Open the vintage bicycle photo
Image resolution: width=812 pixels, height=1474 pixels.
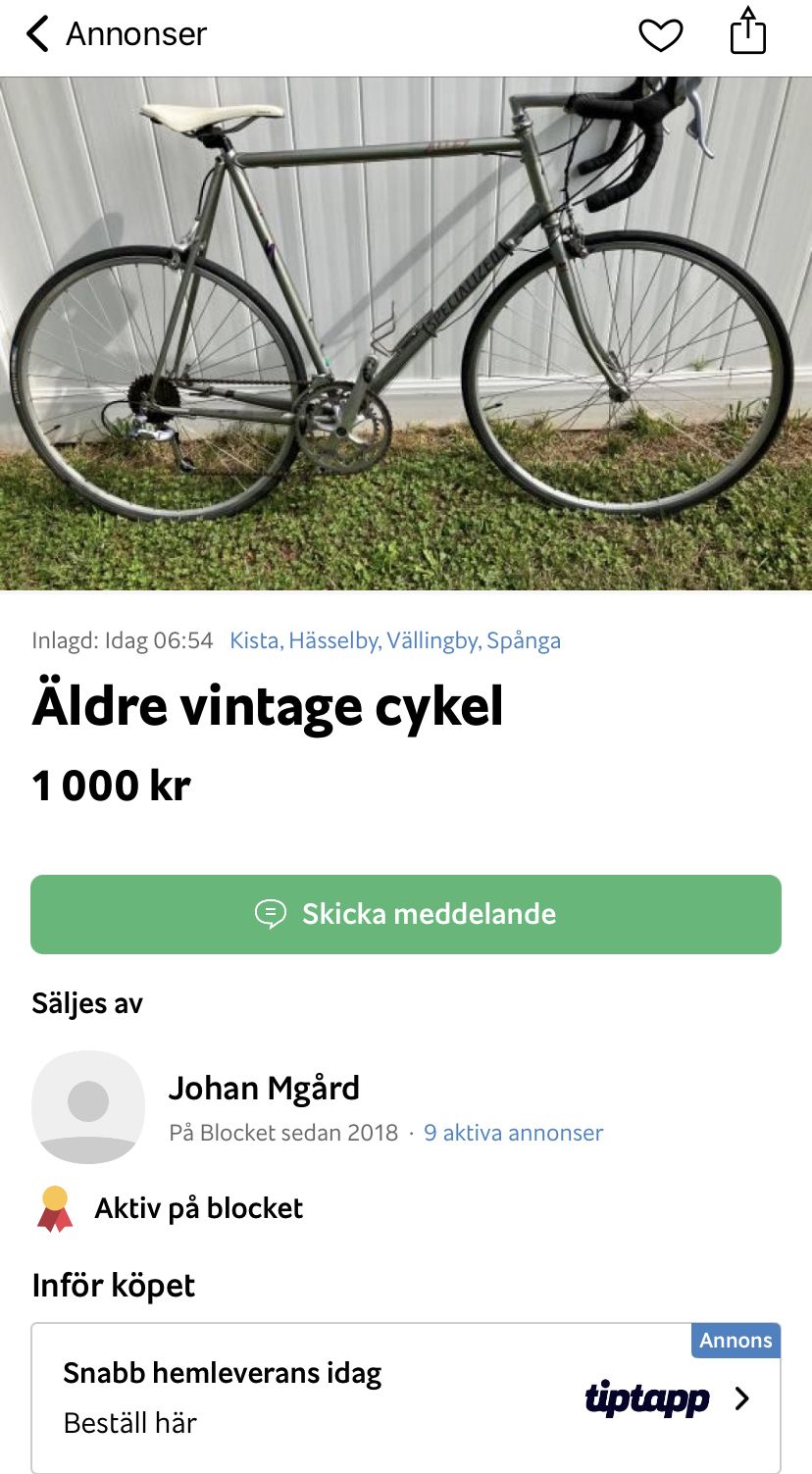(406, 333)
